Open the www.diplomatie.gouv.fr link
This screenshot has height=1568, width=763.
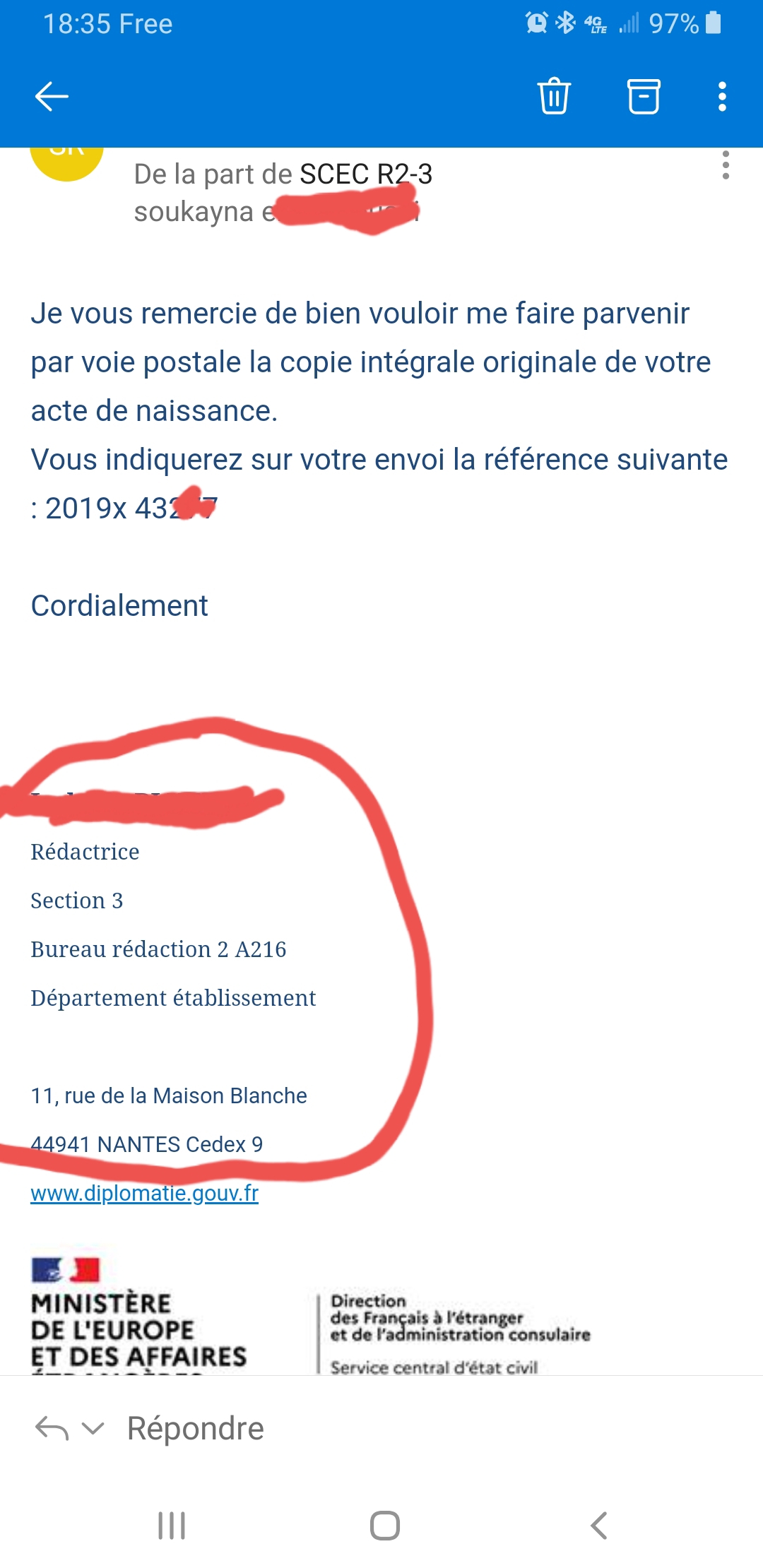point(145,1193)
